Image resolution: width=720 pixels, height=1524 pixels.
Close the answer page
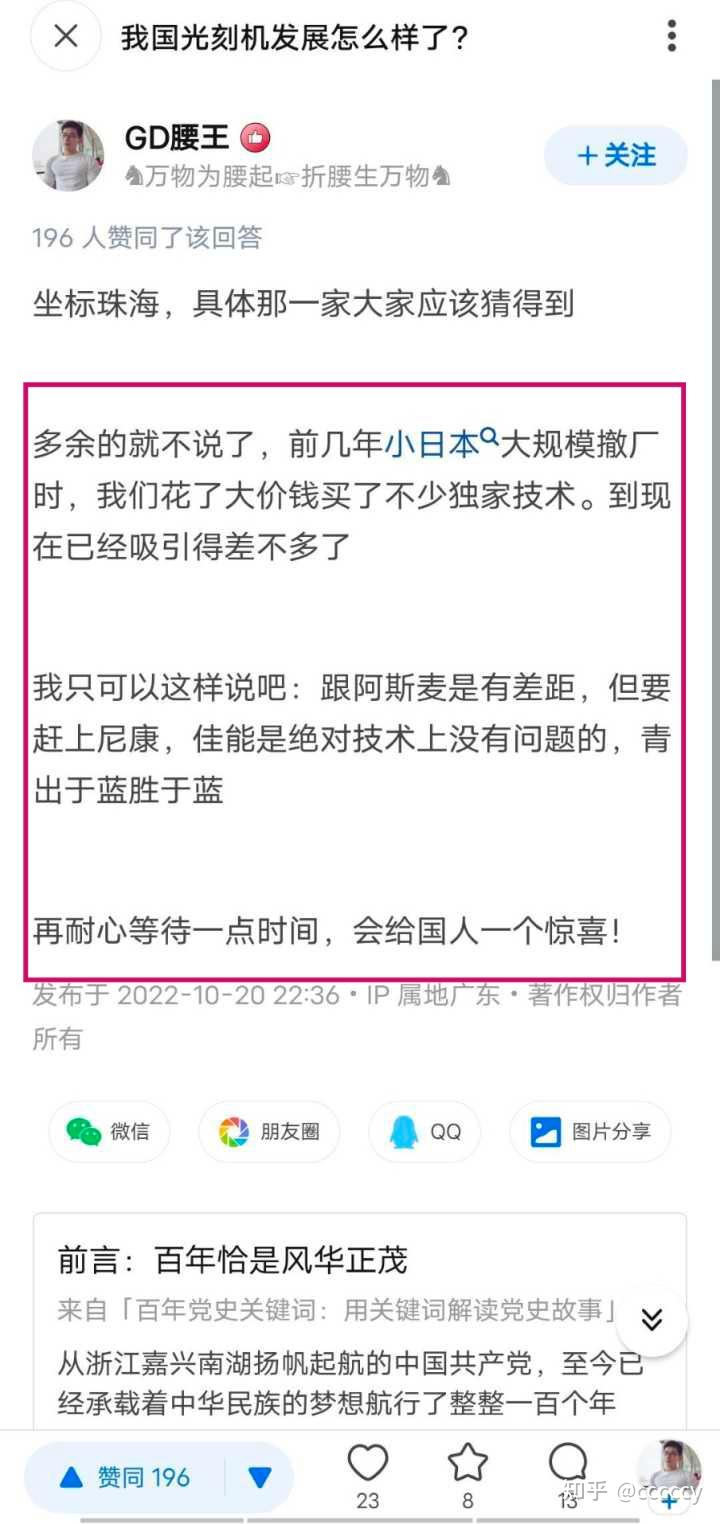tap(66, 37)
